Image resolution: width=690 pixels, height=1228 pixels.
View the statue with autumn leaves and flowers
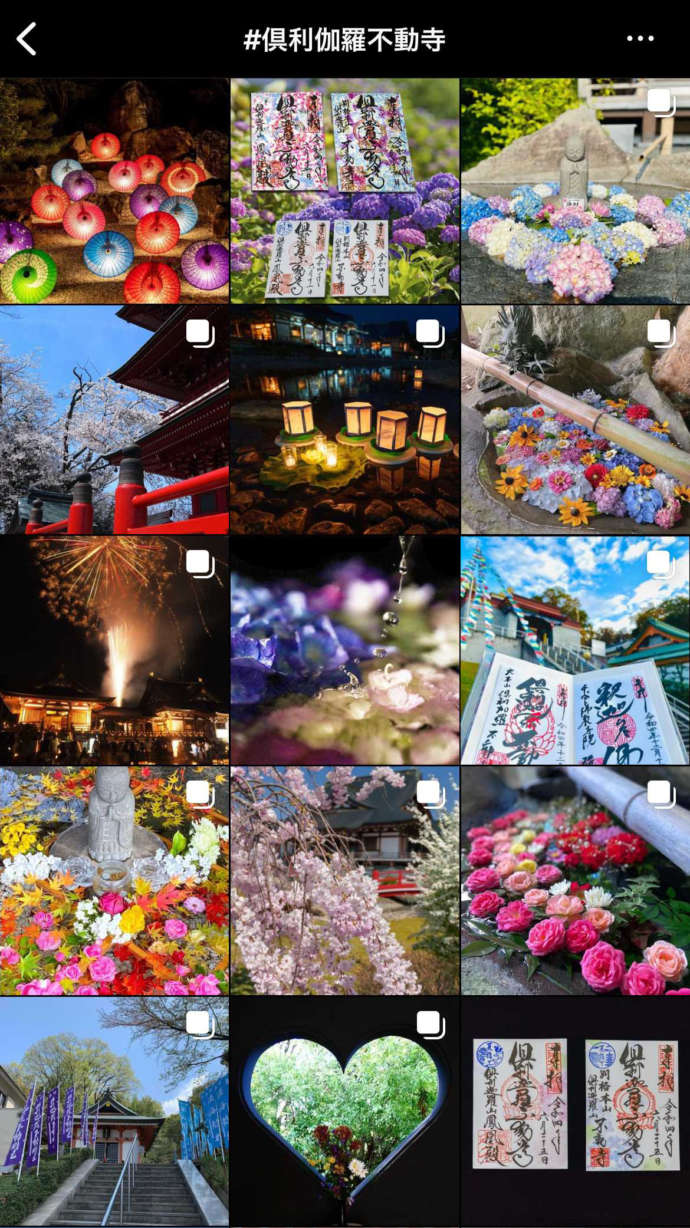(114, 881)
